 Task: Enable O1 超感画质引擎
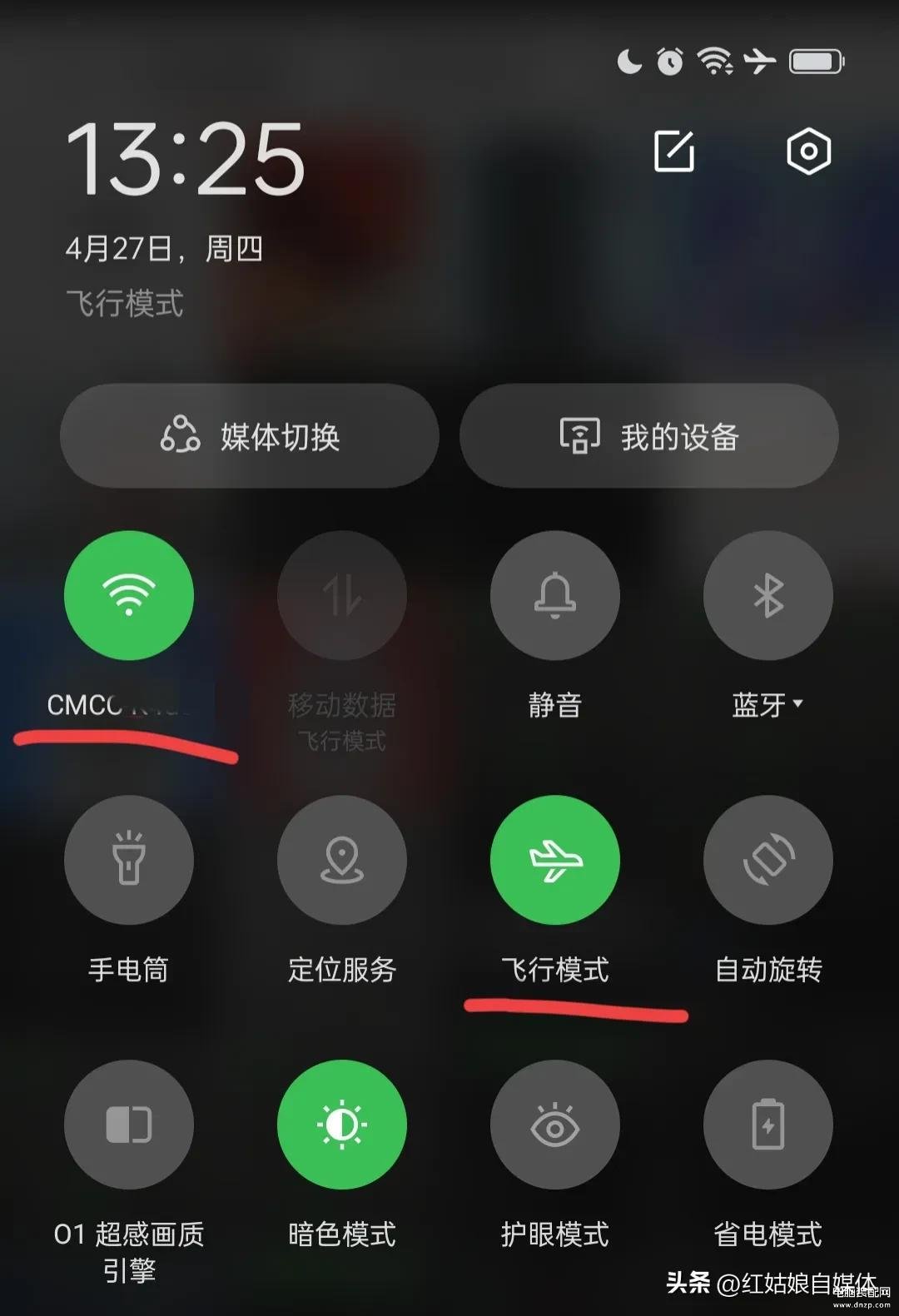pyautogui.click(x=129, y=1125)
